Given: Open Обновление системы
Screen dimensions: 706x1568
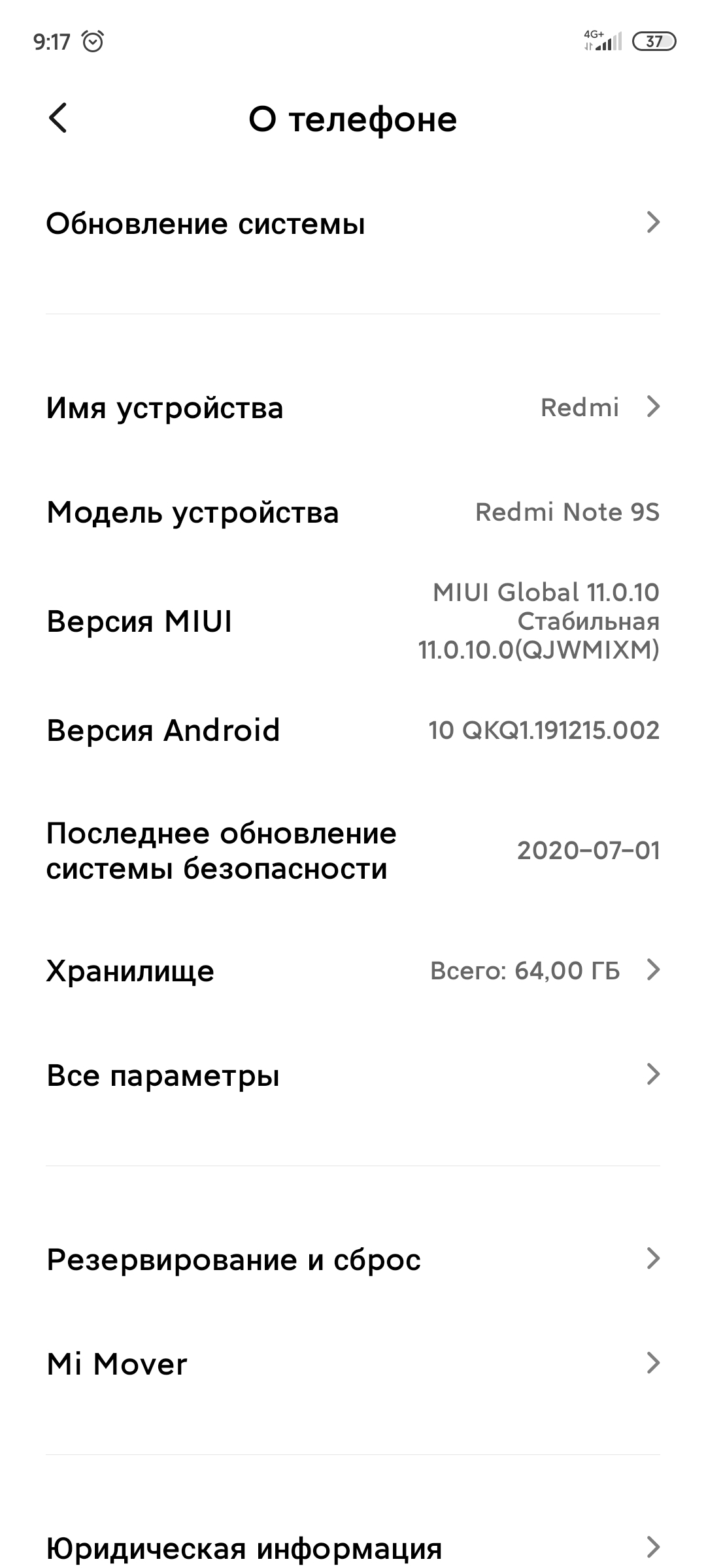Looking at the screenshot, I should coord(353,223).
